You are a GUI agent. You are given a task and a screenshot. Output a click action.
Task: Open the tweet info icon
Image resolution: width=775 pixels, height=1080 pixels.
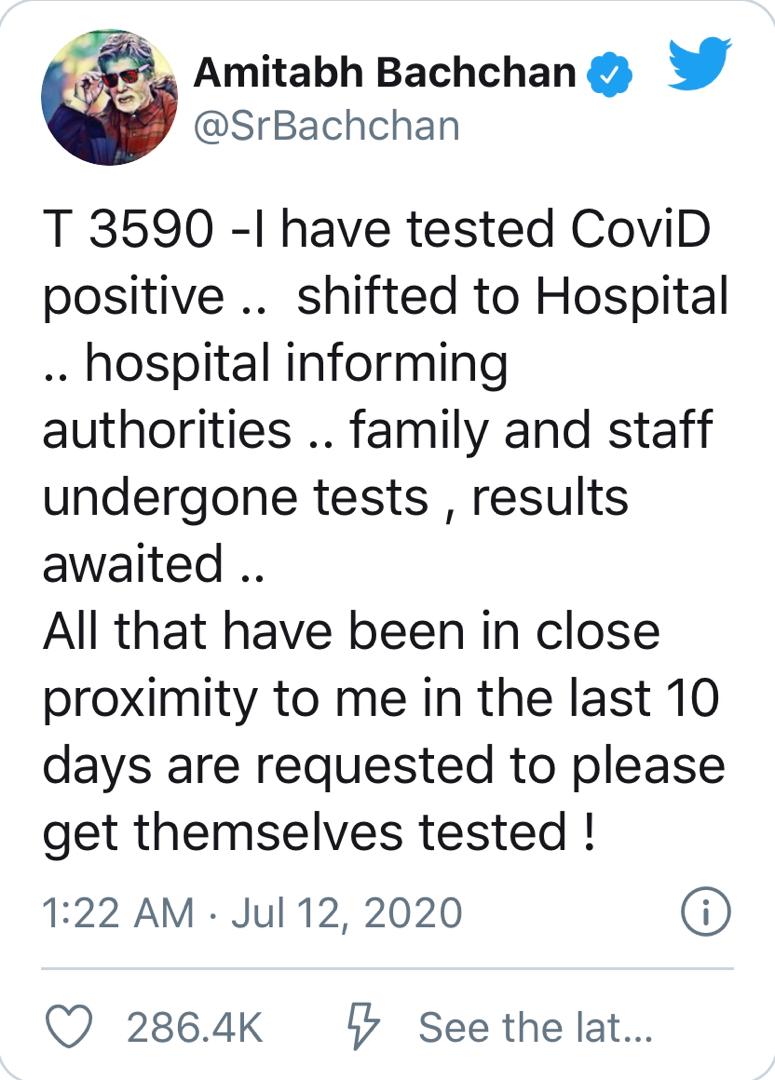706,912
